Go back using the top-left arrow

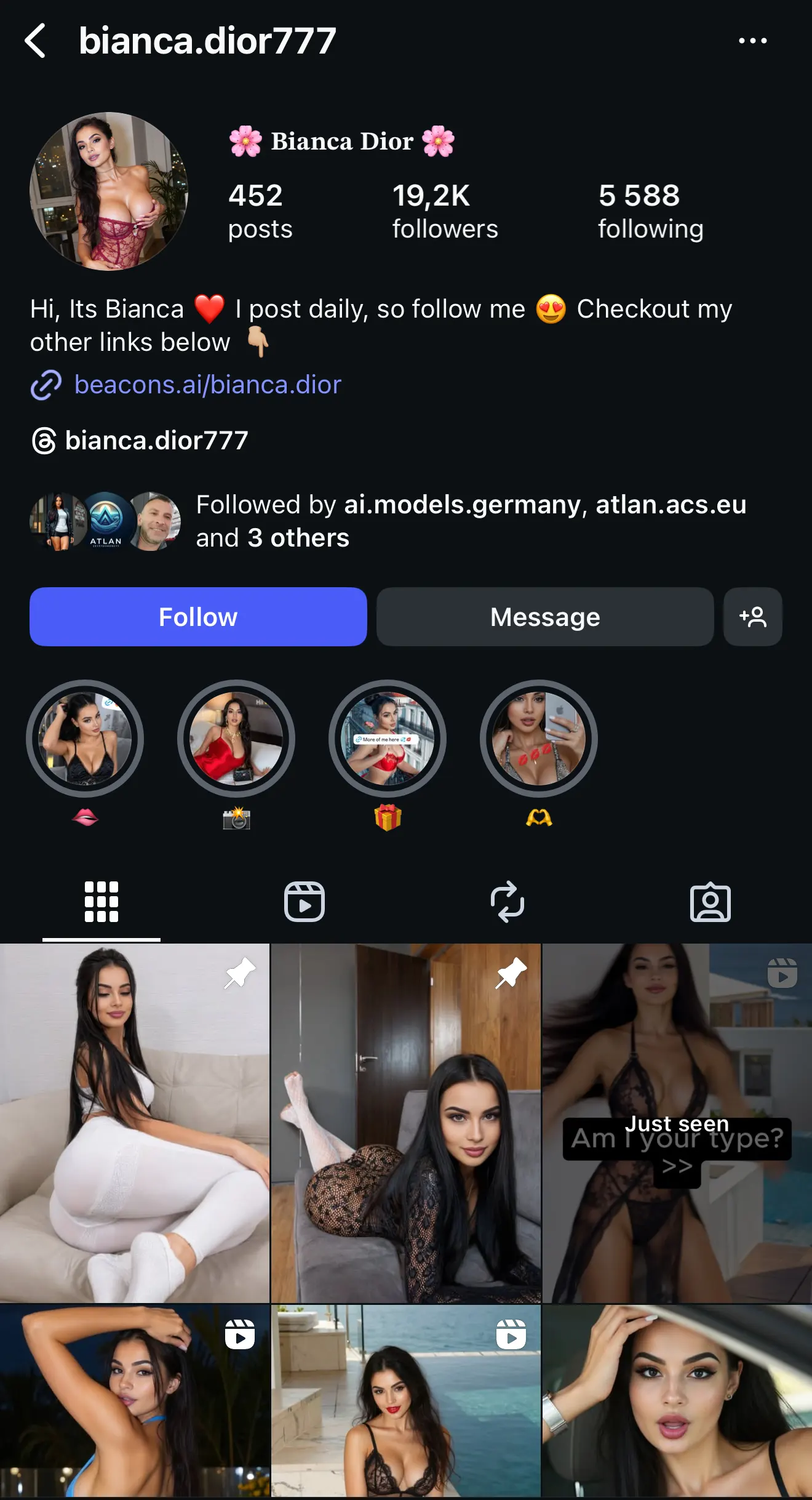point(35,41)
